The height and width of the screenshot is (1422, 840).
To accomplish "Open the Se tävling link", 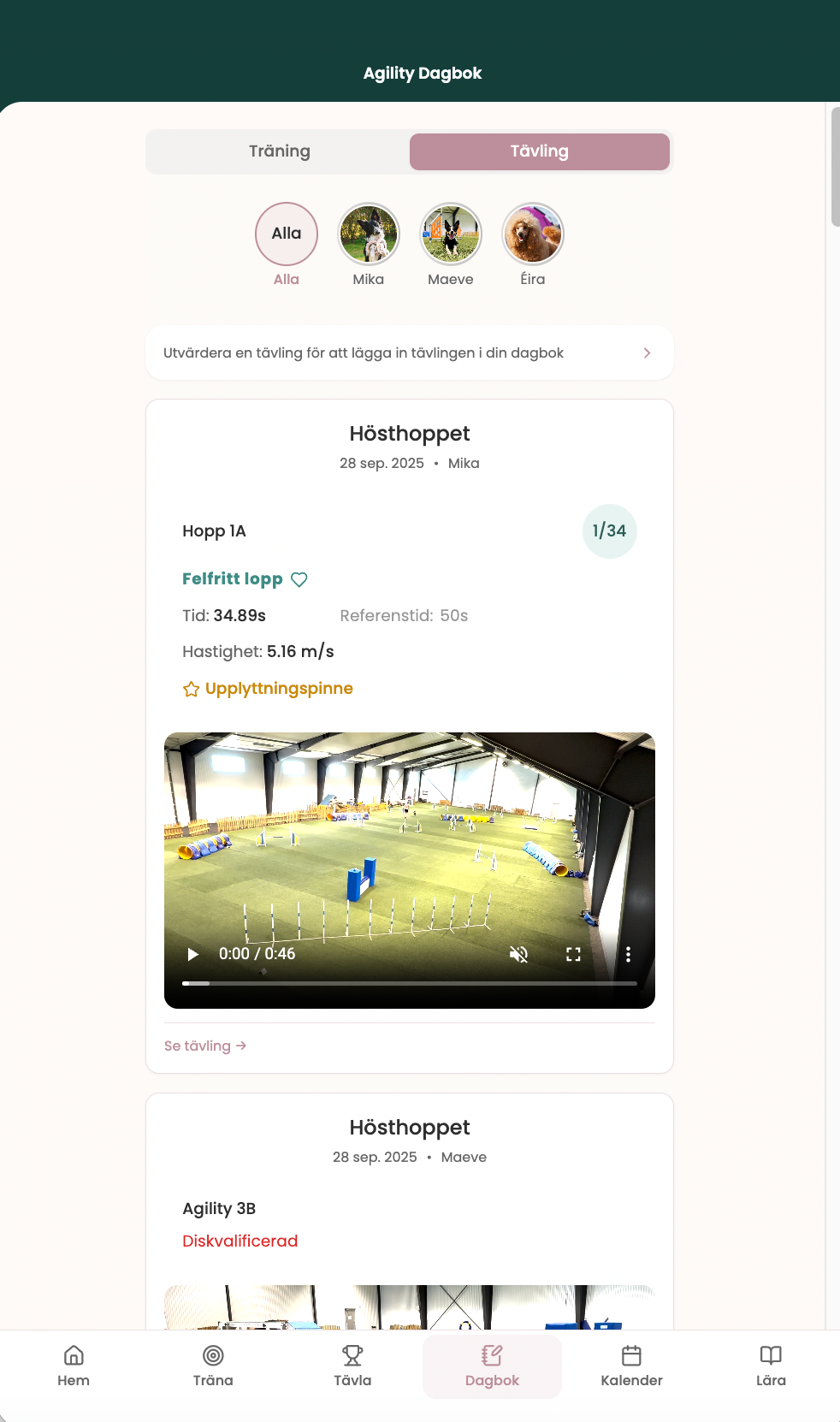I will (x=205, y=1046).
